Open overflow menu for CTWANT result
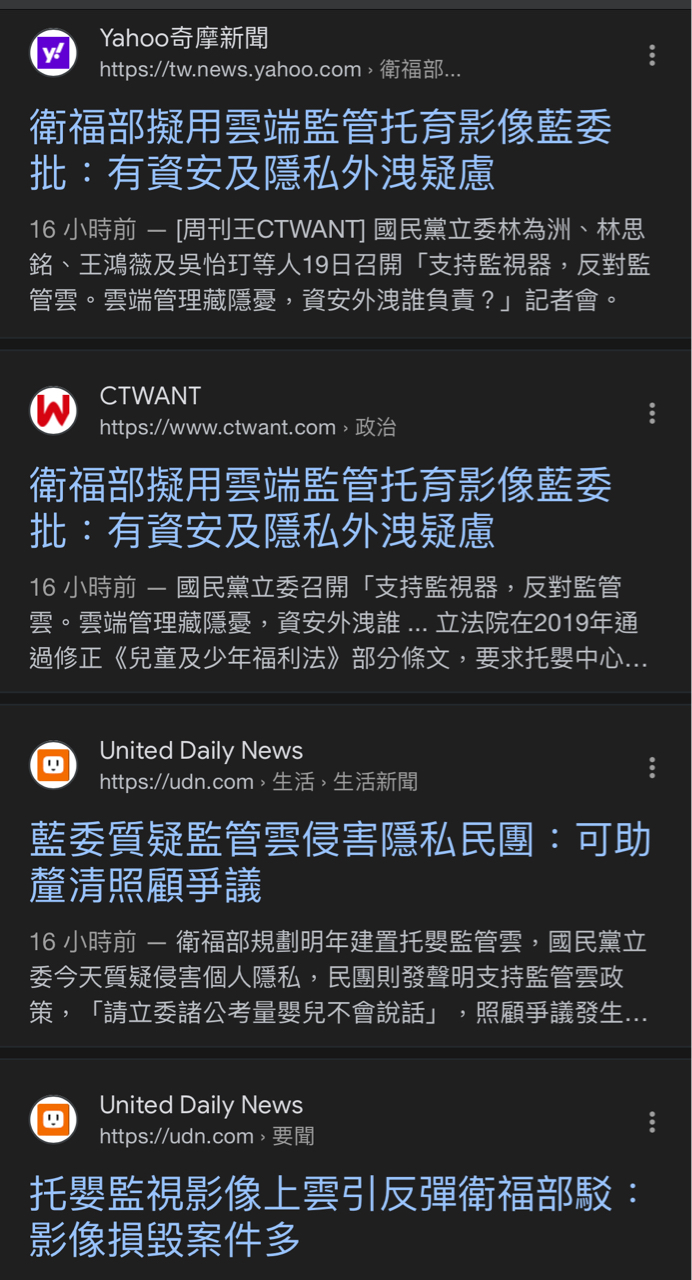Viewport: 692px width, 1280px height. tap(652, 413)
